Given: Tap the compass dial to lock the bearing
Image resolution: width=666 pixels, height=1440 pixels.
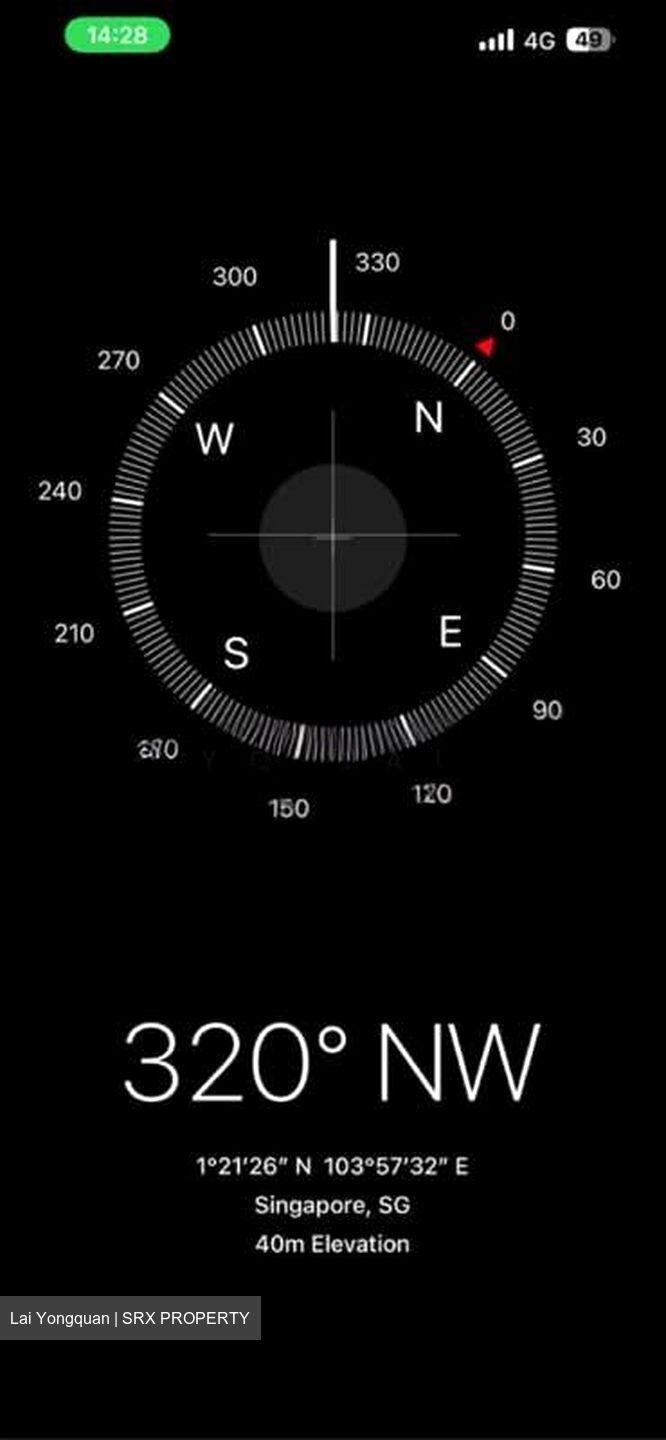Looking at the screenshot, I should pyautogui.click(x=333, y=535).
